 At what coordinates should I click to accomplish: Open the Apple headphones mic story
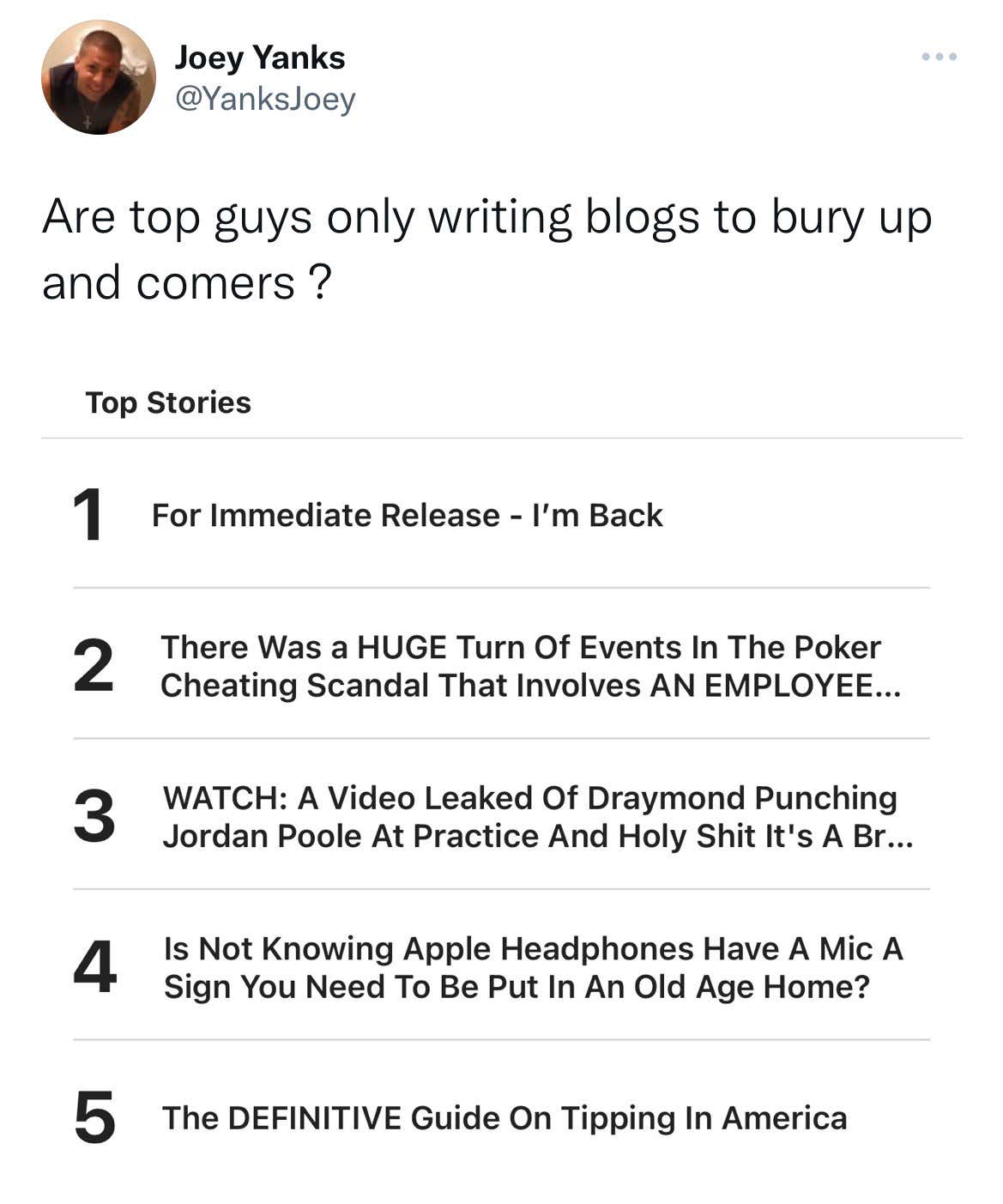click(x=532, y=967)
